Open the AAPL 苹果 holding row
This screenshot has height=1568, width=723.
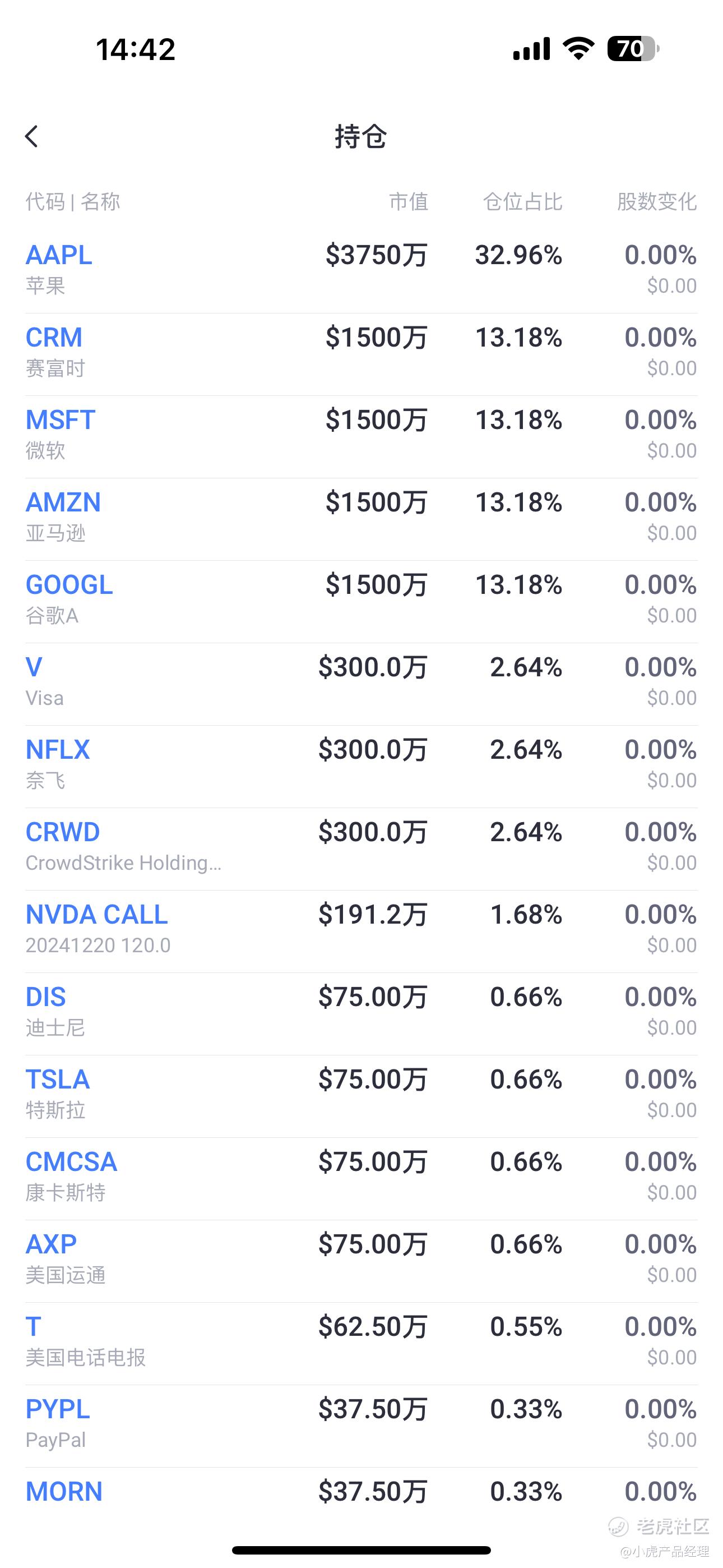[x=361, y=272]
